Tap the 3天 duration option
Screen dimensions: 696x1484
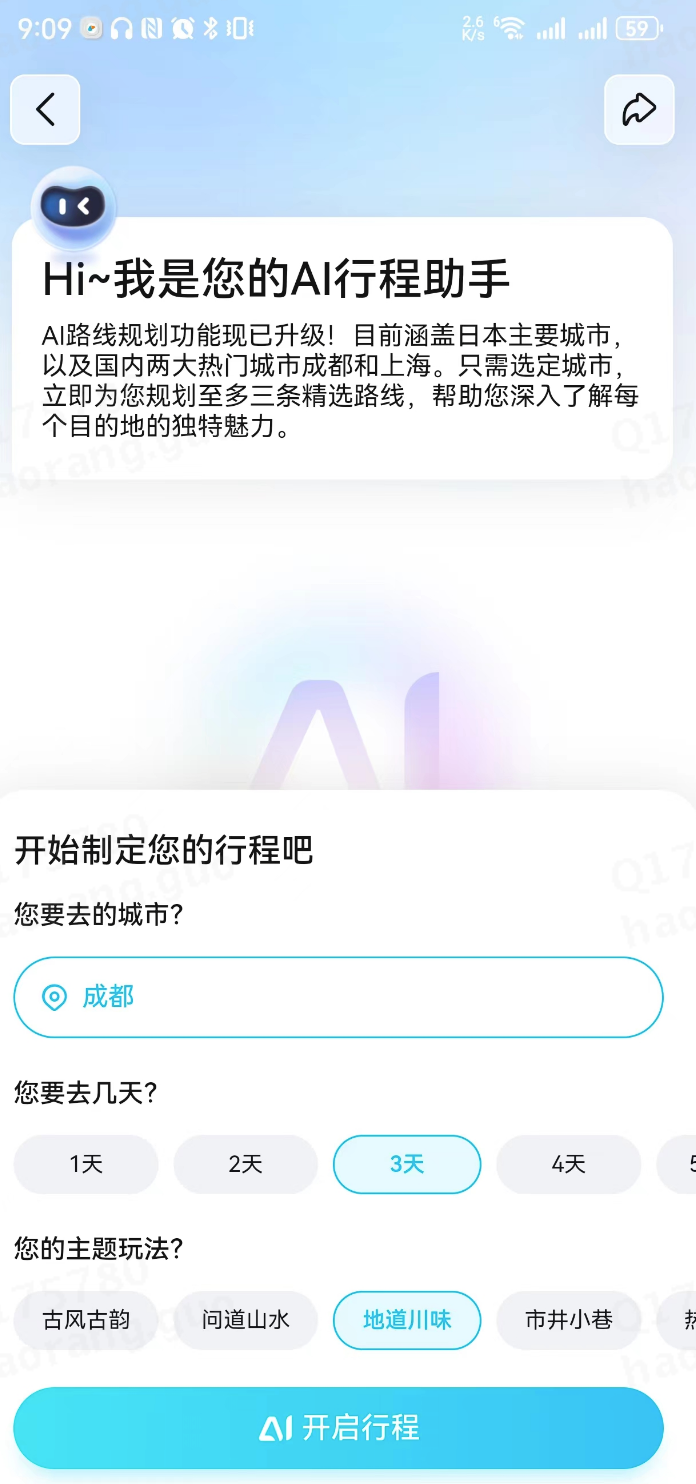pos(407,1164)
